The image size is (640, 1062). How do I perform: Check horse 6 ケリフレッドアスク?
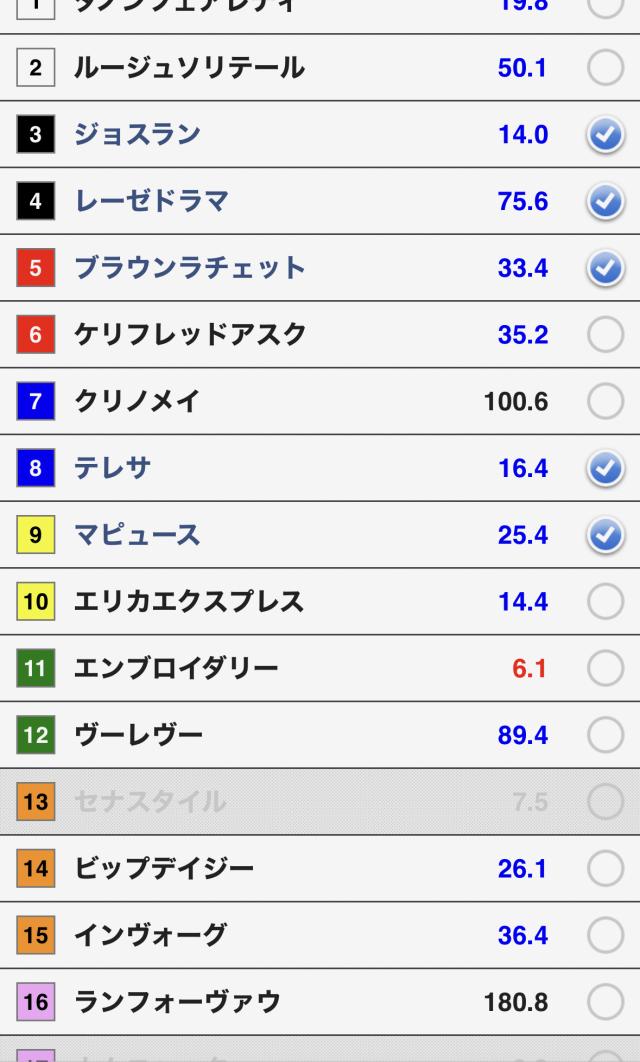tap(605, 335)
